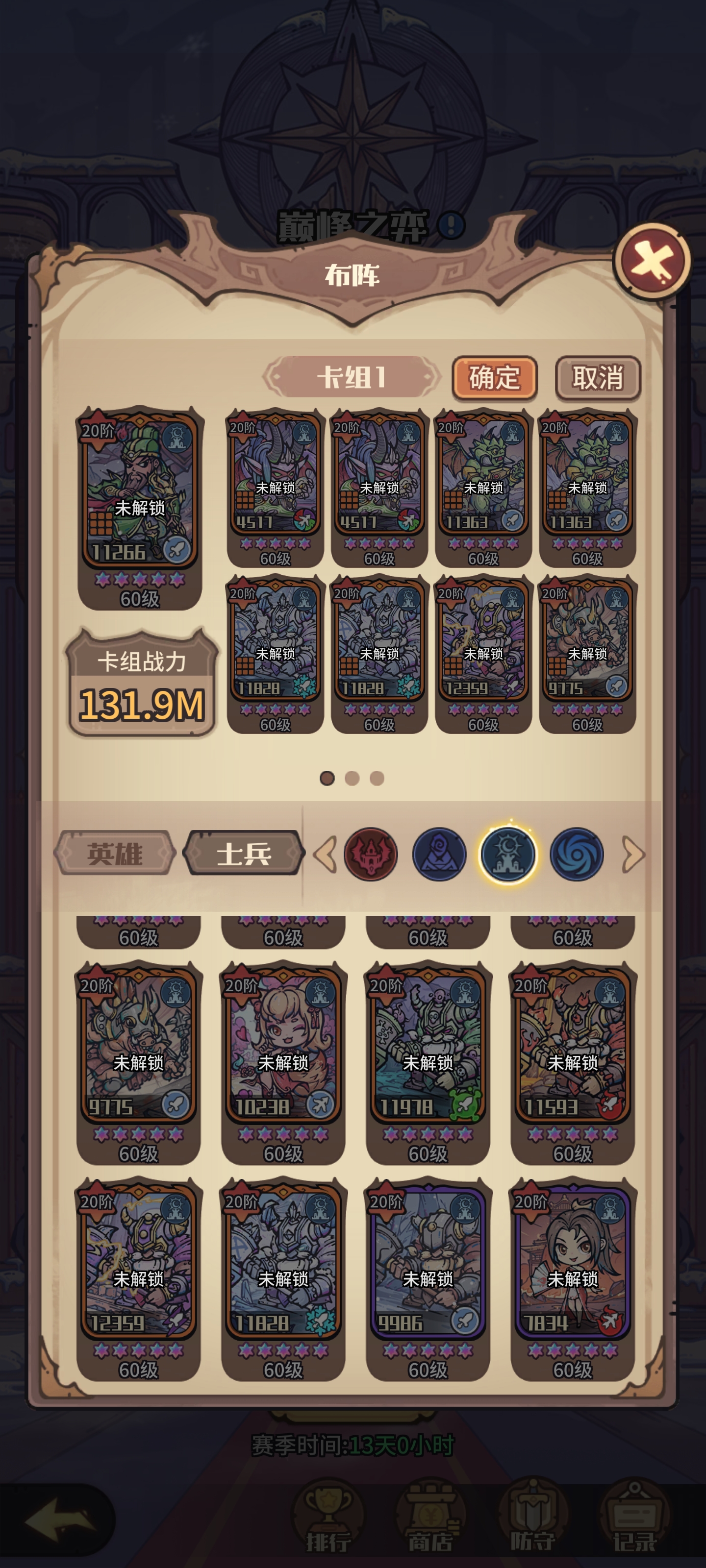Switch to next deck after 卡组1
The width and height of the screenshot is (706, 1568).
(431, 377)
